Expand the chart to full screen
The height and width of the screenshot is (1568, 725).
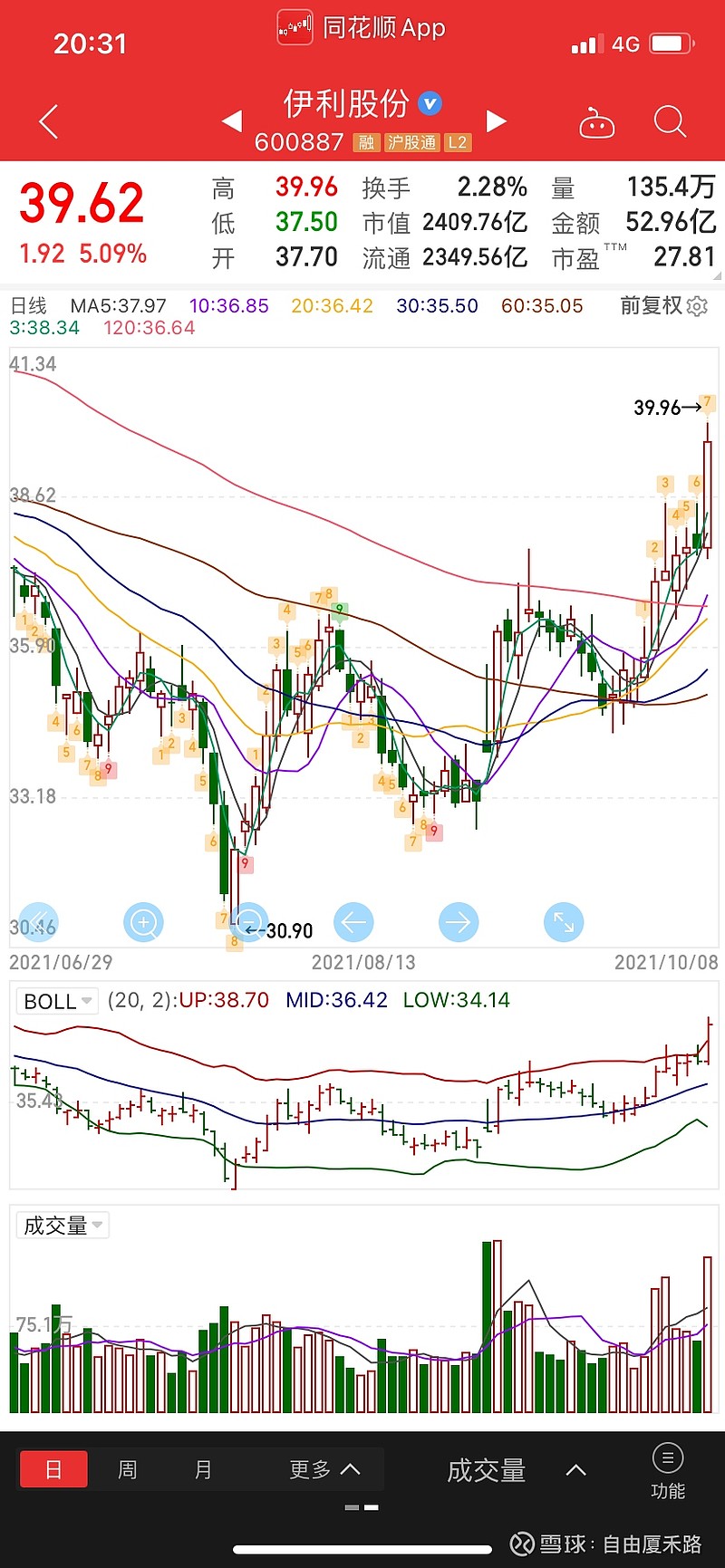(564, 923)
